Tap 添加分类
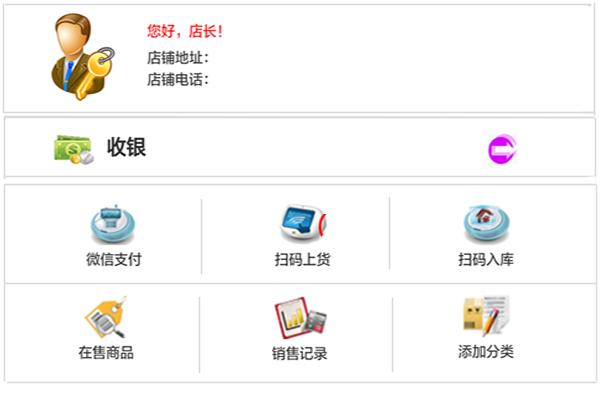This screenshot has height=400, width=600. coord(486,328)
